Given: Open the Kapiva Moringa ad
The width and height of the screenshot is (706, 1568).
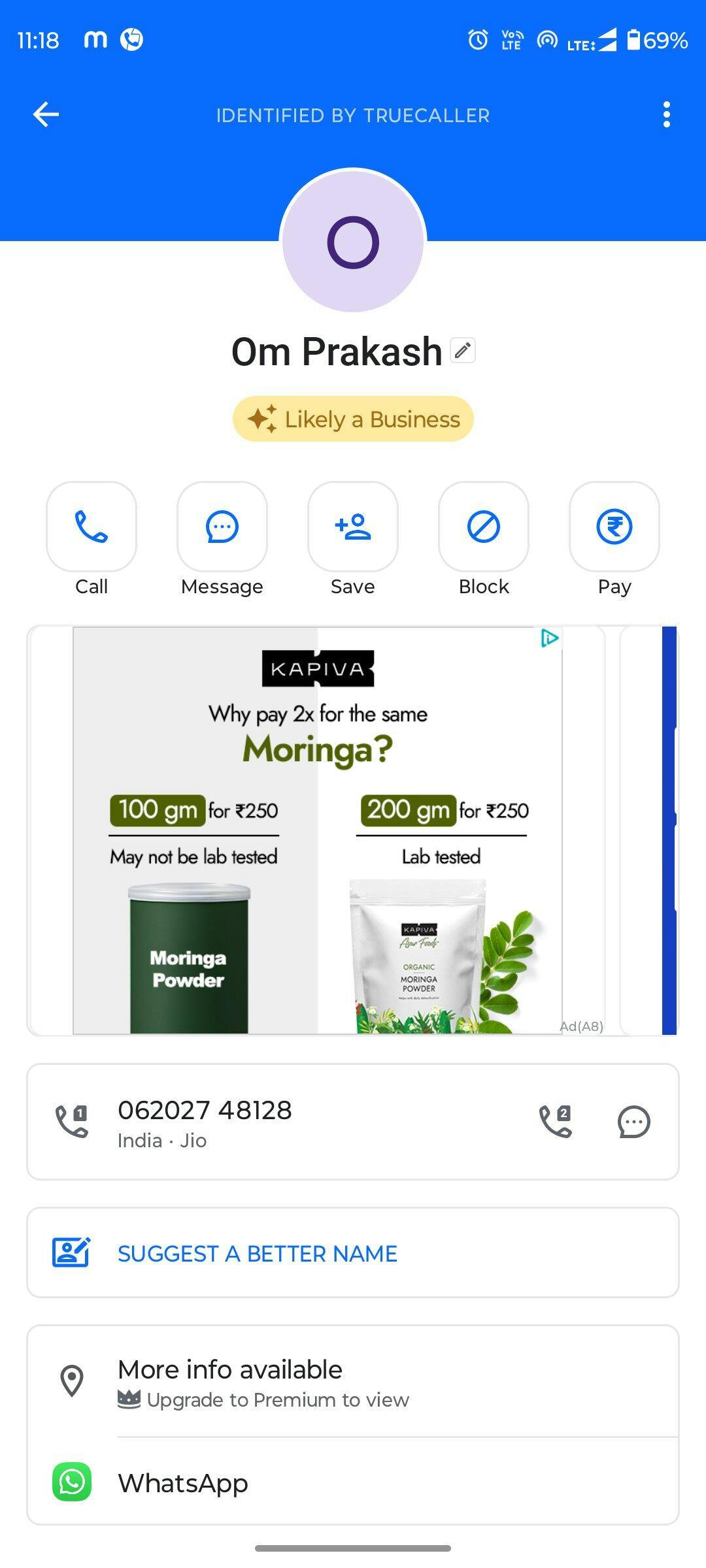Looking at the screenshot, I should (x=317, y=830).
